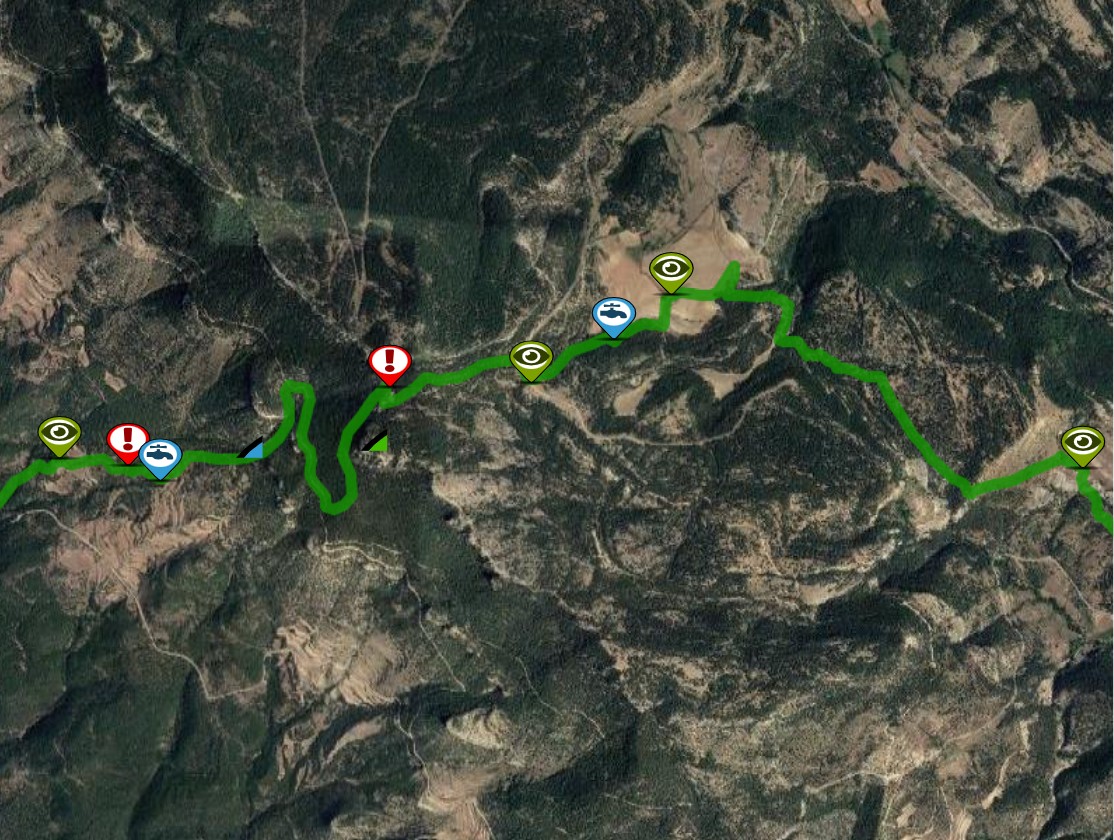Open the warning waypoint beside the green flag
1114x840 pixels.
click(x=389, y=362)
